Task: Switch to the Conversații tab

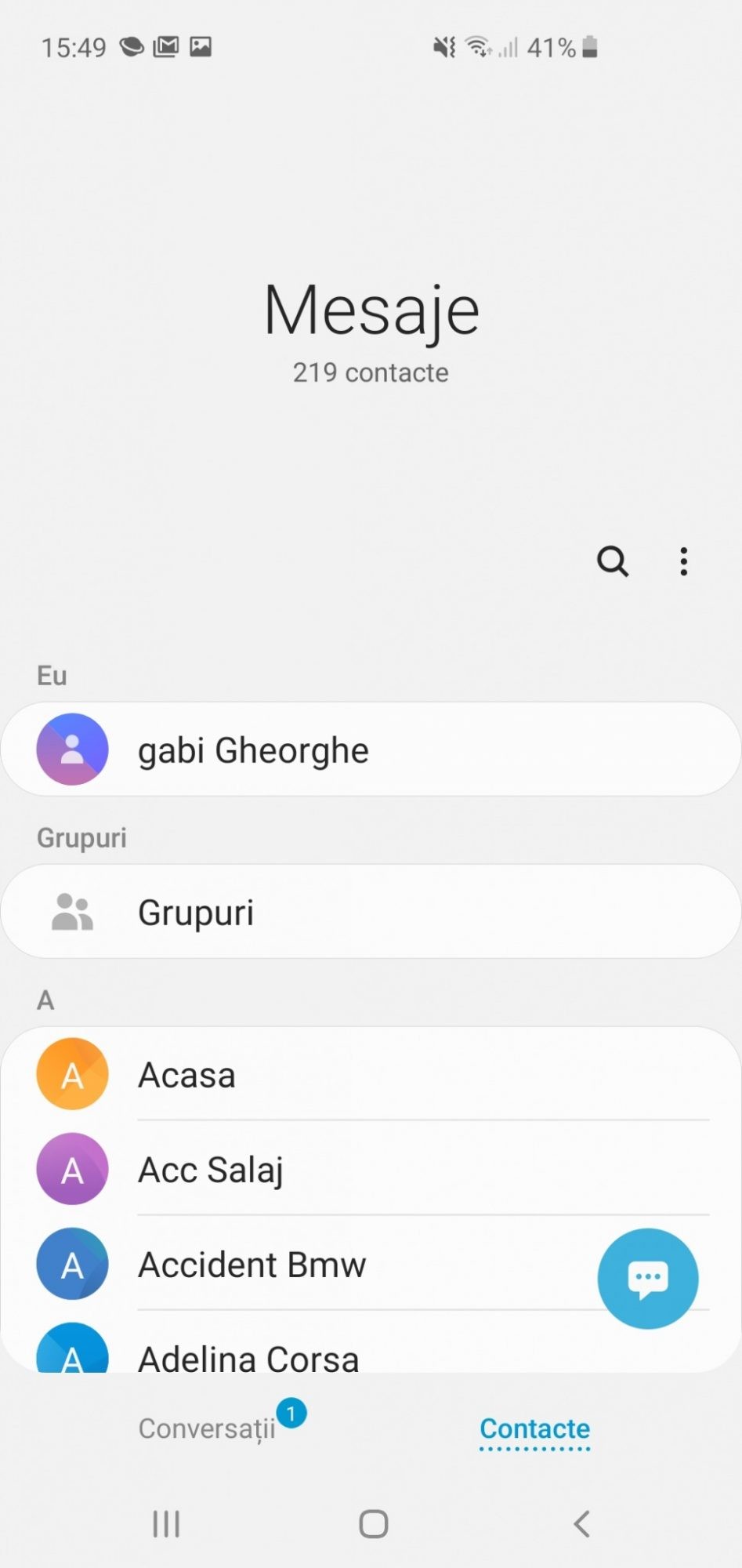Action: (x=208, y=1428)
